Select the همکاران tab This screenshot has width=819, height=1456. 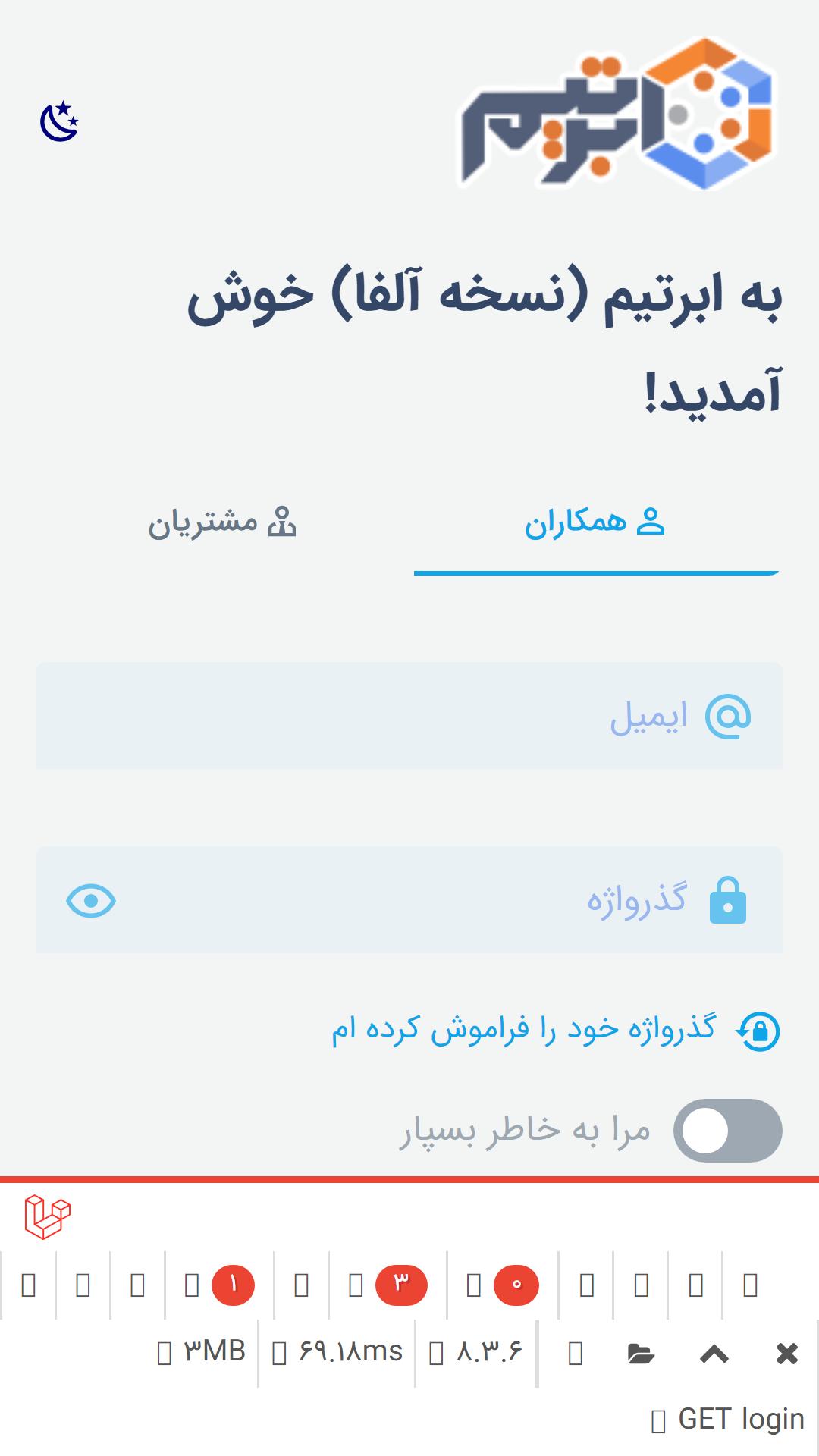(596, 523)
